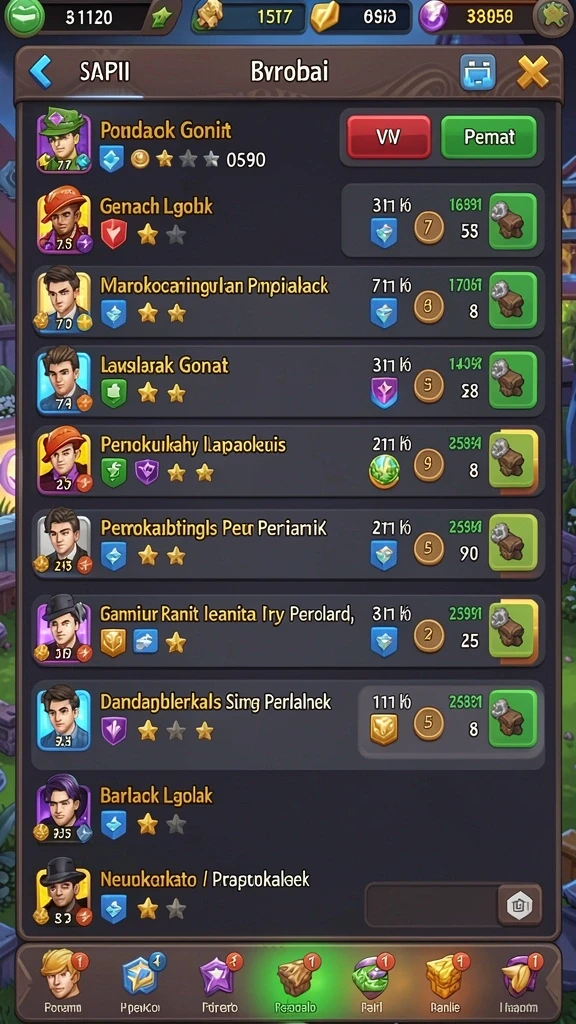Tap green button on Dandagblerkals Simg Perlalnek row
This screenshot has height=1024, width=576.
pos(513,718)
